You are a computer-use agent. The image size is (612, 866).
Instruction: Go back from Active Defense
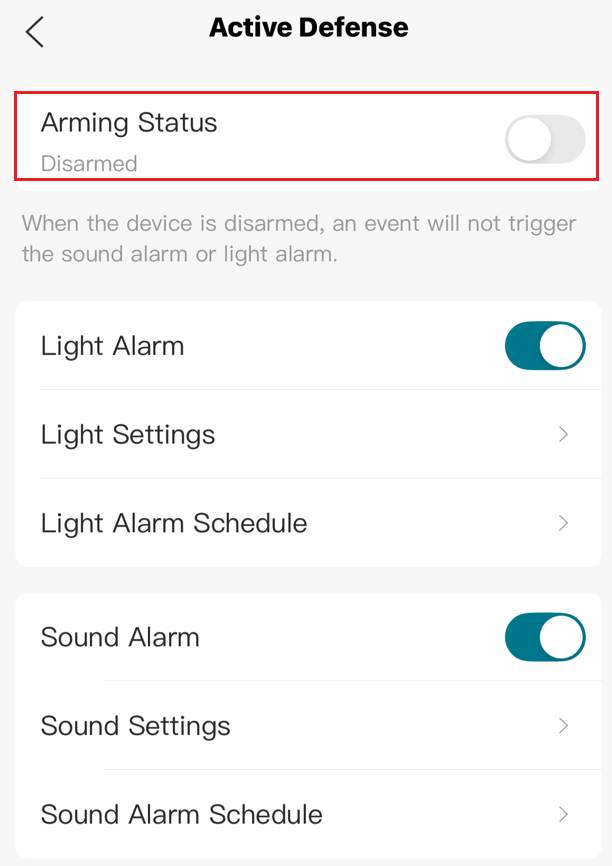[35, 31]
